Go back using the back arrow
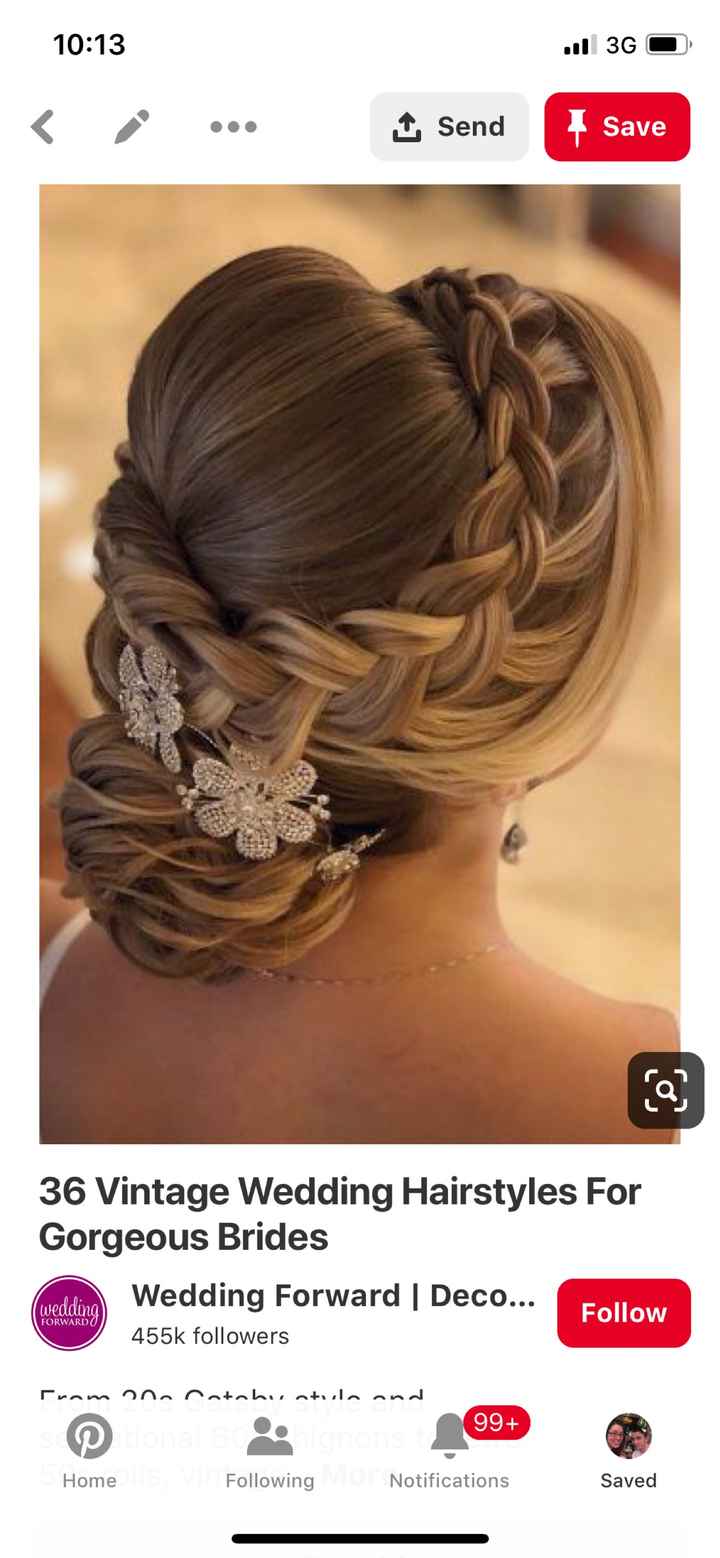 click(43, 127)
